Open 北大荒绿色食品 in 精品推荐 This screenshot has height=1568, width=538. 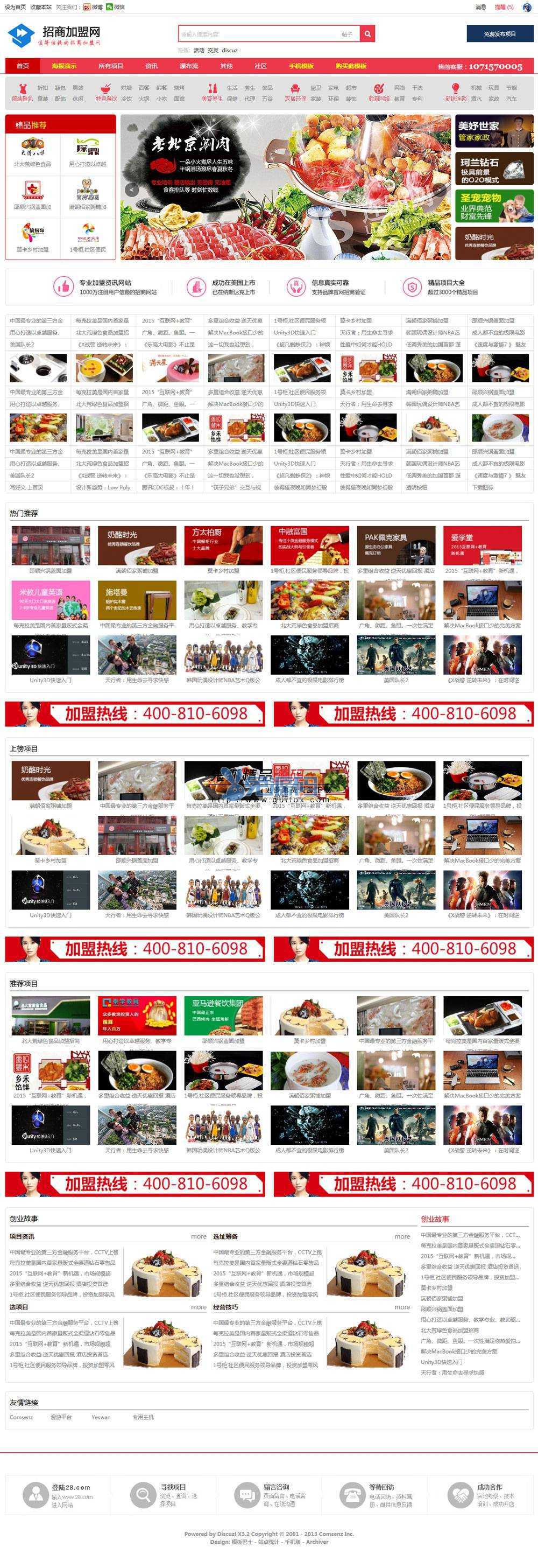click(33, 153)
